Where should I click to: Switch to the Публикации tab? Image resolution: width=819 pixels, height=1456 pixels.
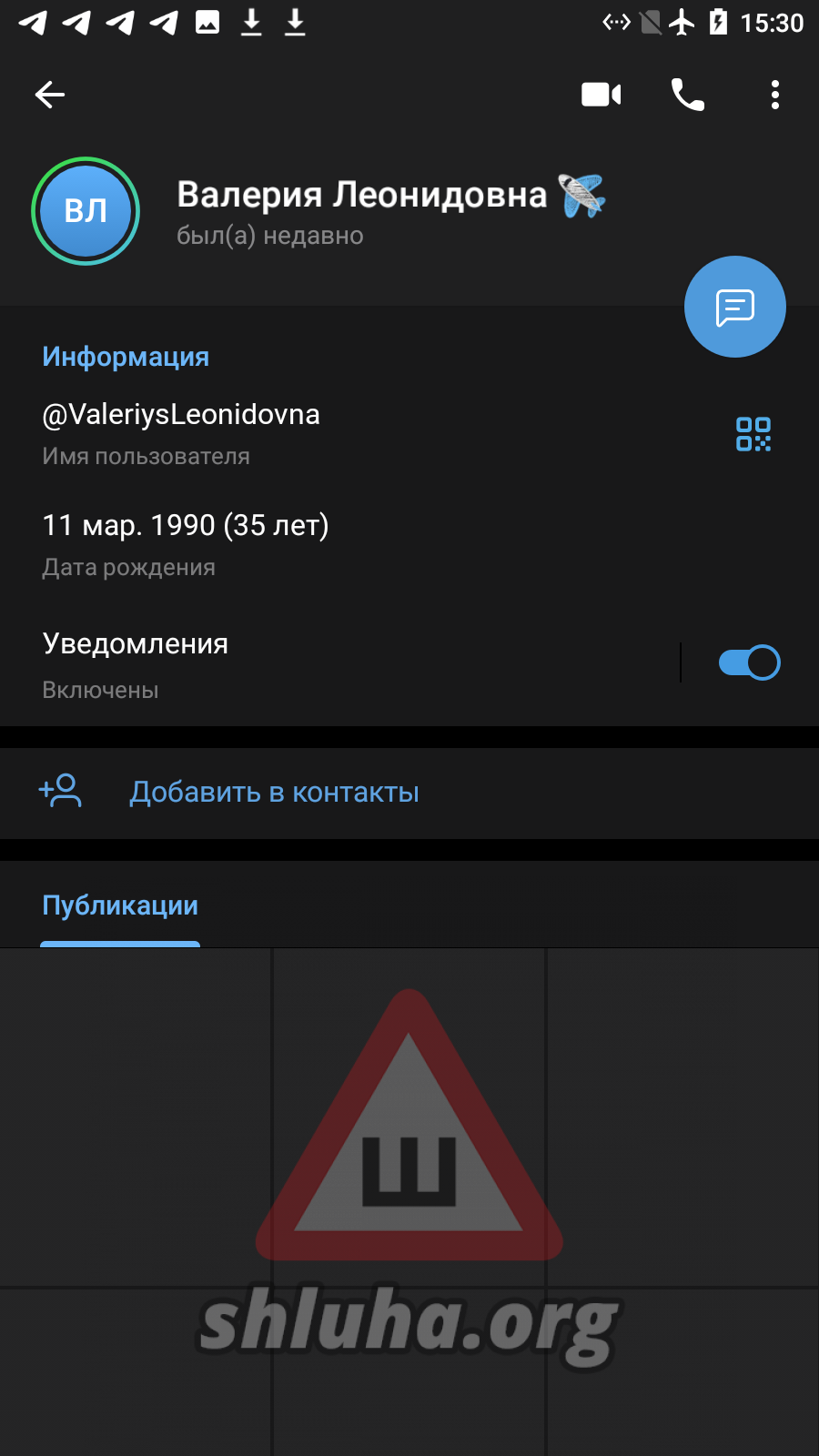click(x=120, y=906)
